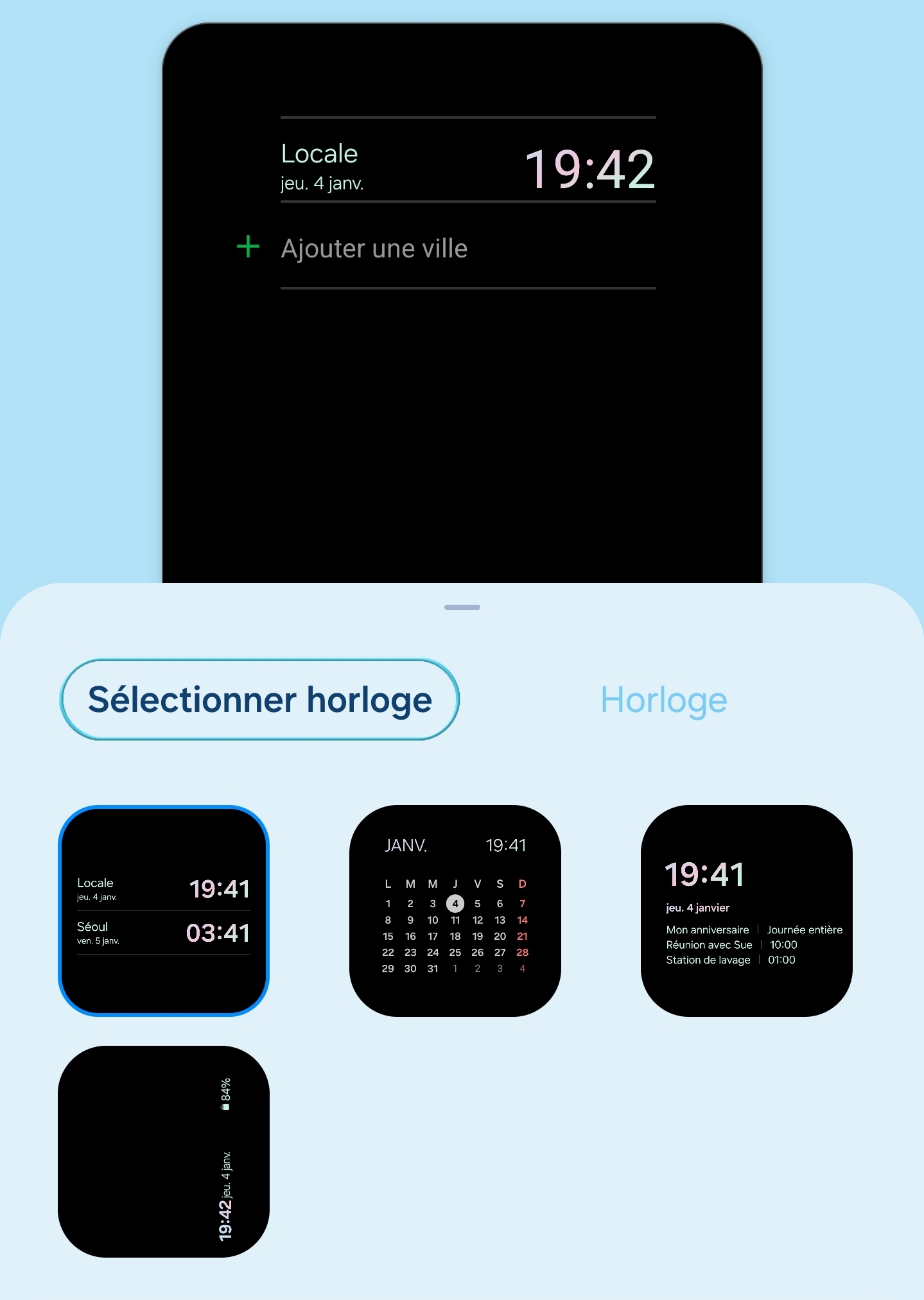Tap Ajouter une ville to add a city

374,248
